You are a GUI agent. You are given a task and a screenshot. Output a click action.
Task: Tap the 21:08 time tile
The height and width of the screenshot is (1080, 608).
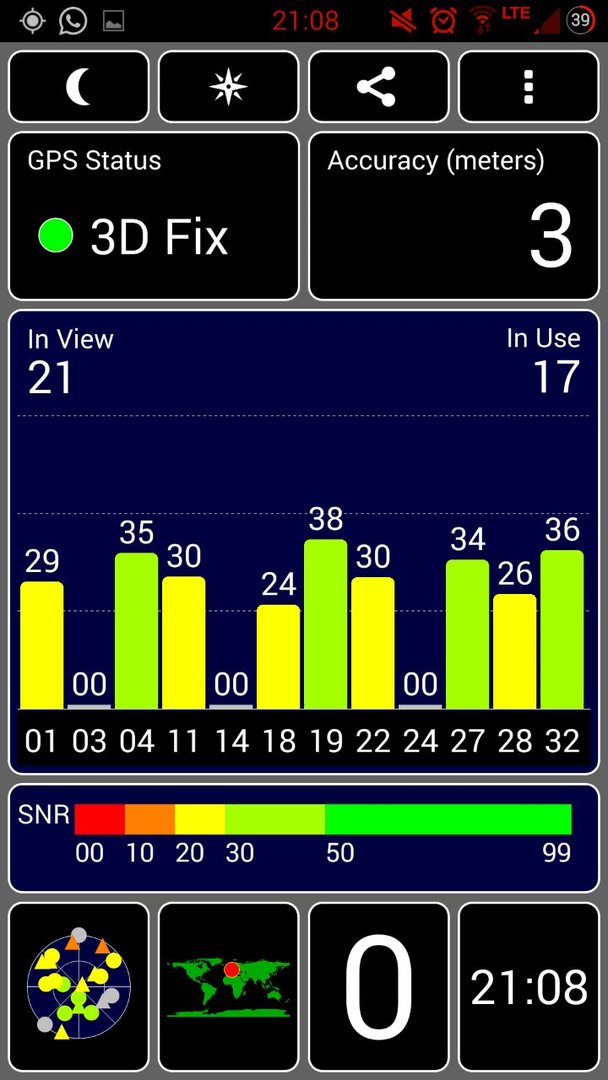(x=529, y=987)
